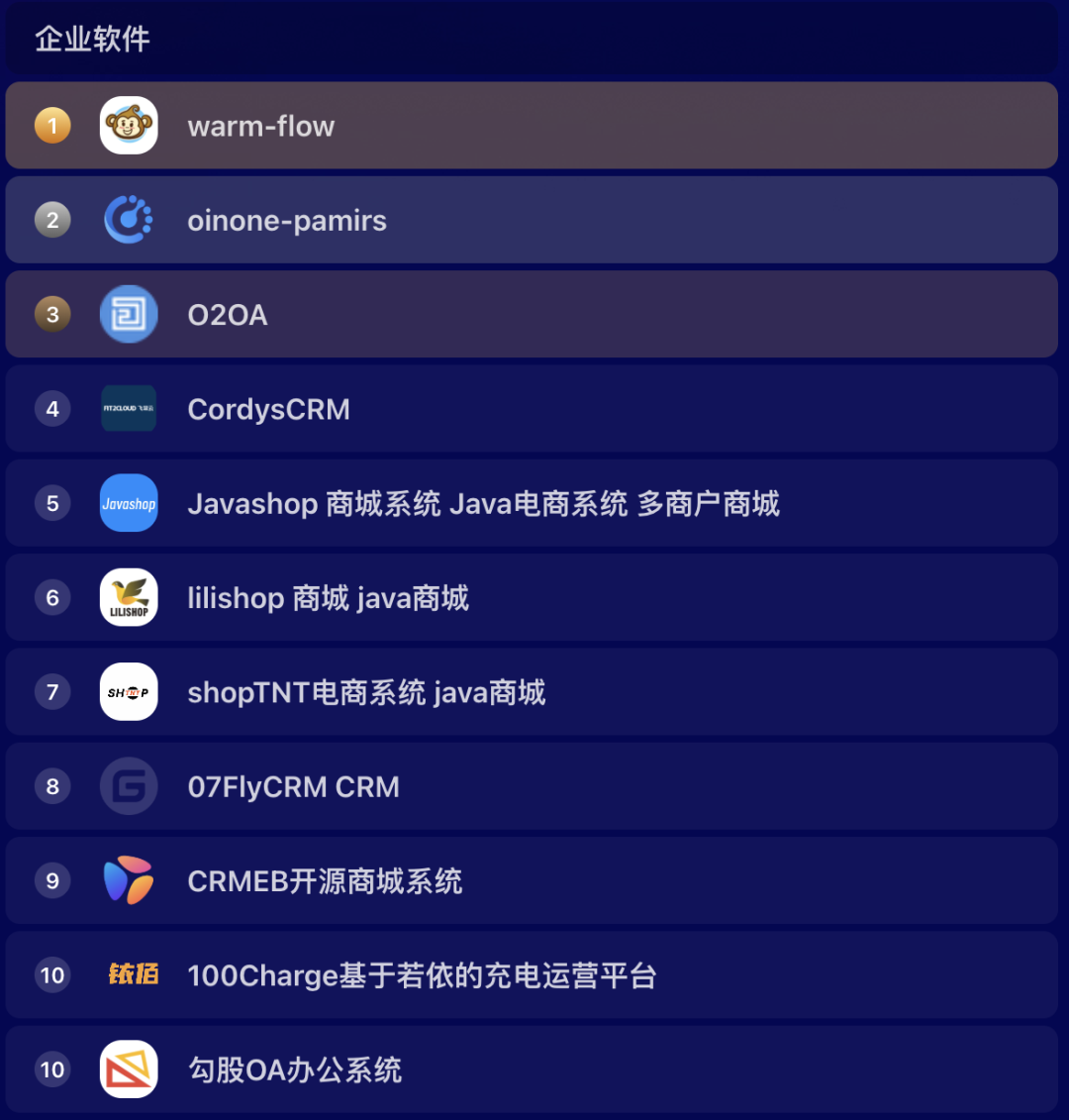Open shopTNT电商系统 project

[x=366, y=692]
